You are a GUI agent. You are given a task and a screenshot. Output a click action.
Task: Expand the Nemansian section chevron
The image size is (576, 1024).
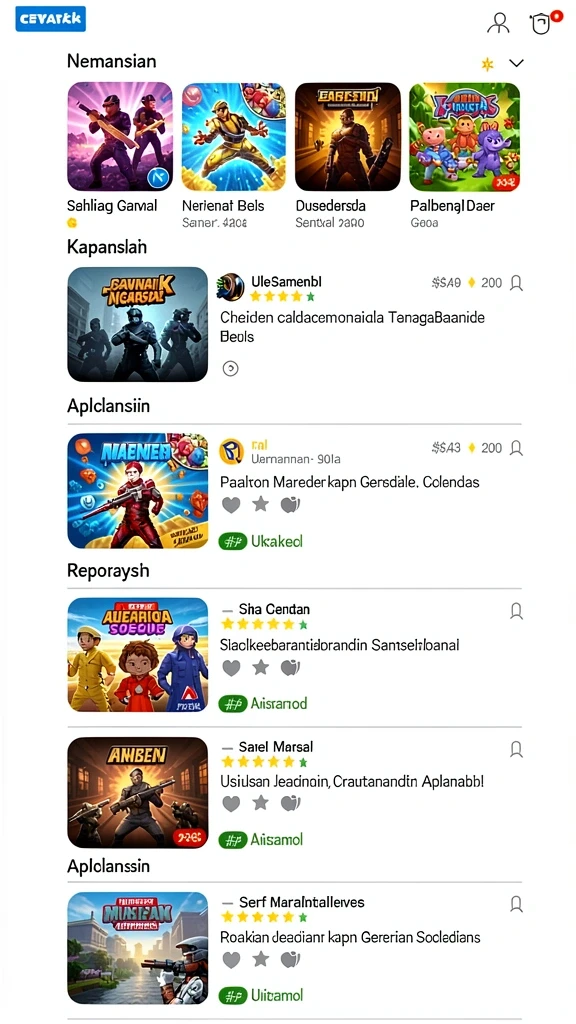point(517,63)
